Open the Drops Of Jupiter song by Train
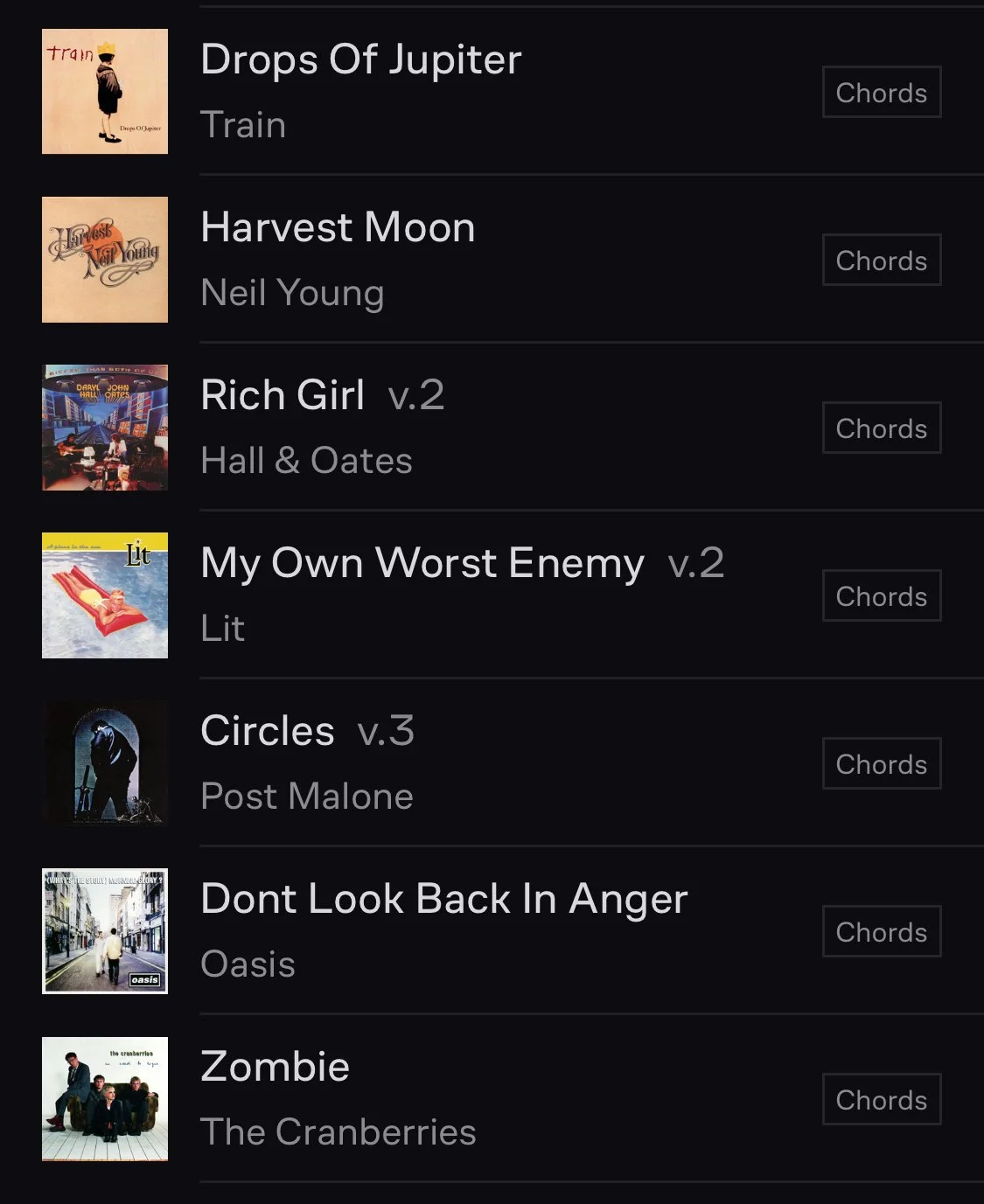 [x=360, y=61]
